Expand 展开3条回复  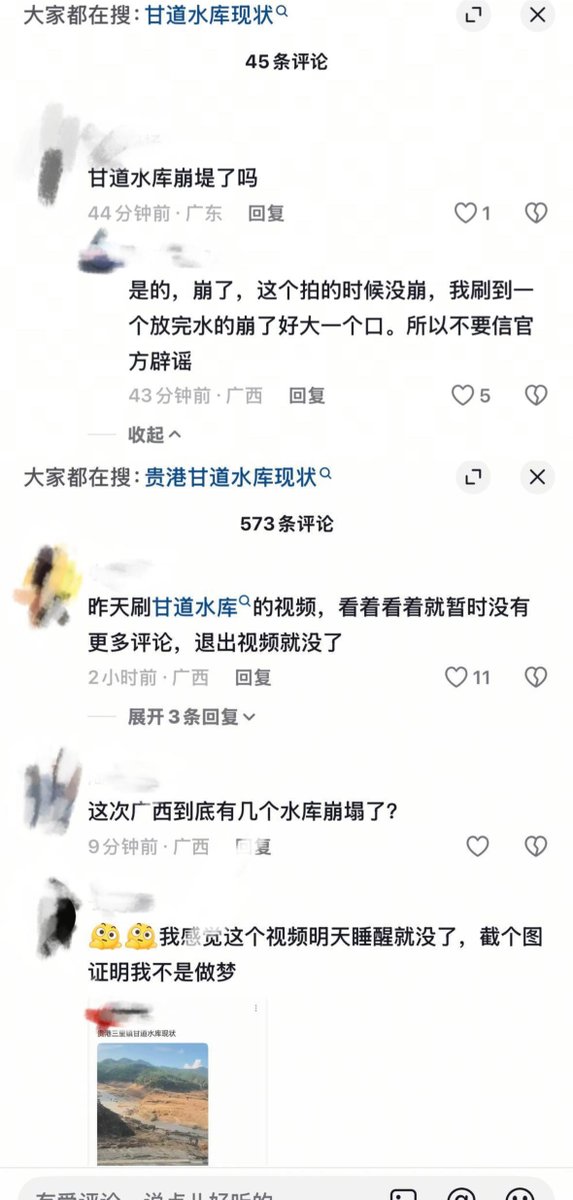(x=192, y=717)
